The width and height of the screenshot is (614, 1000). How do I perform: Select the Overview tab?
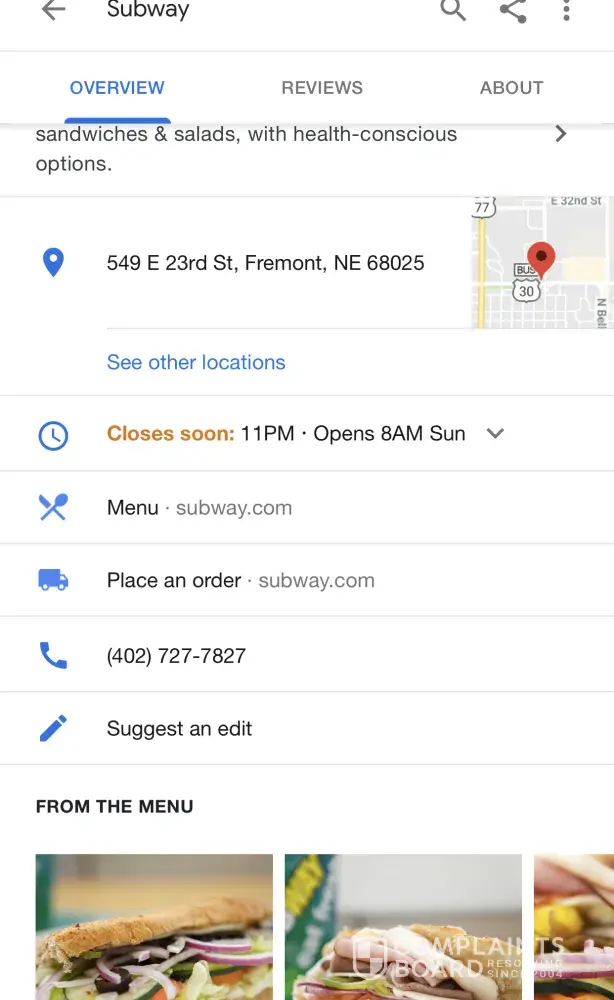117,88
